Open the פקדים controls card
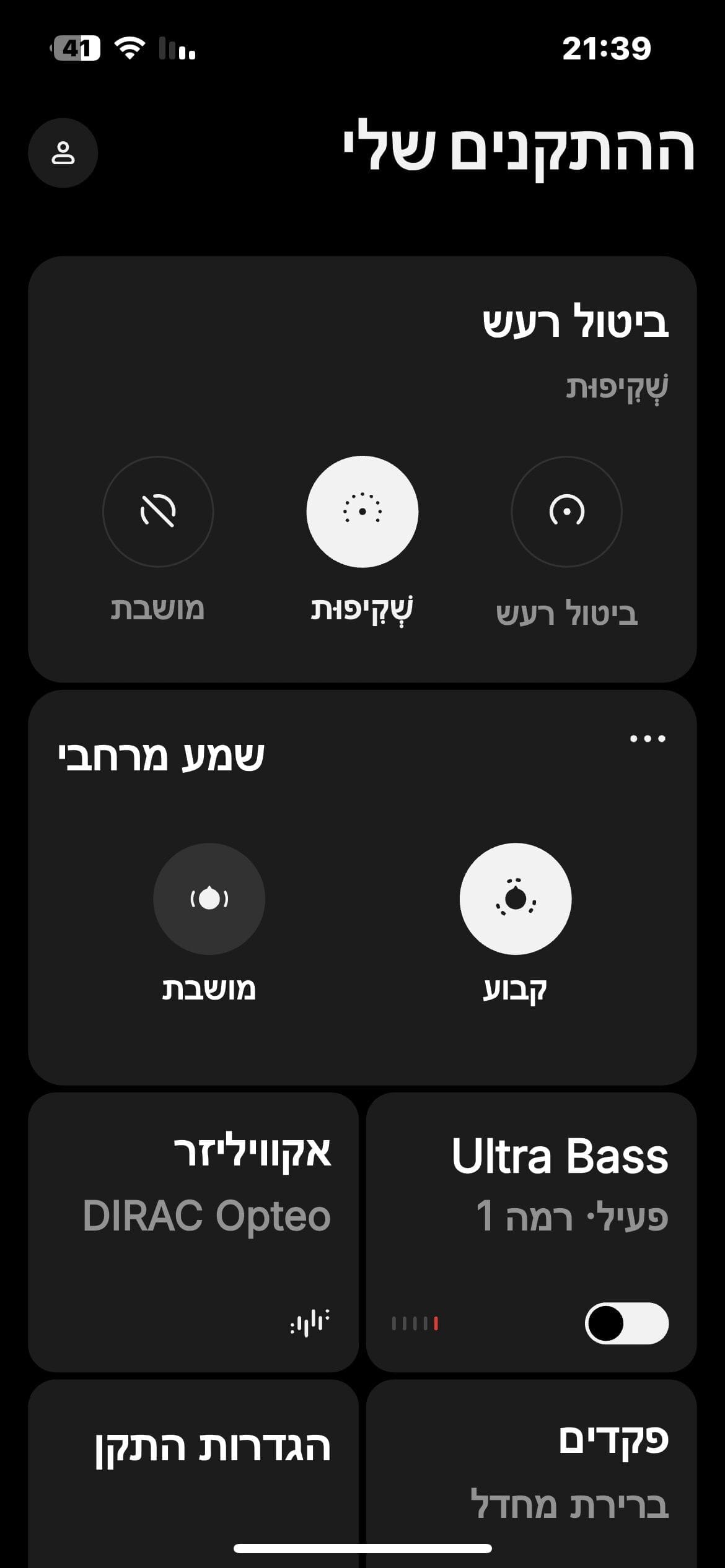This screenshot has height=1568, width=725. pyautogui.click(x=531, y=1474)
